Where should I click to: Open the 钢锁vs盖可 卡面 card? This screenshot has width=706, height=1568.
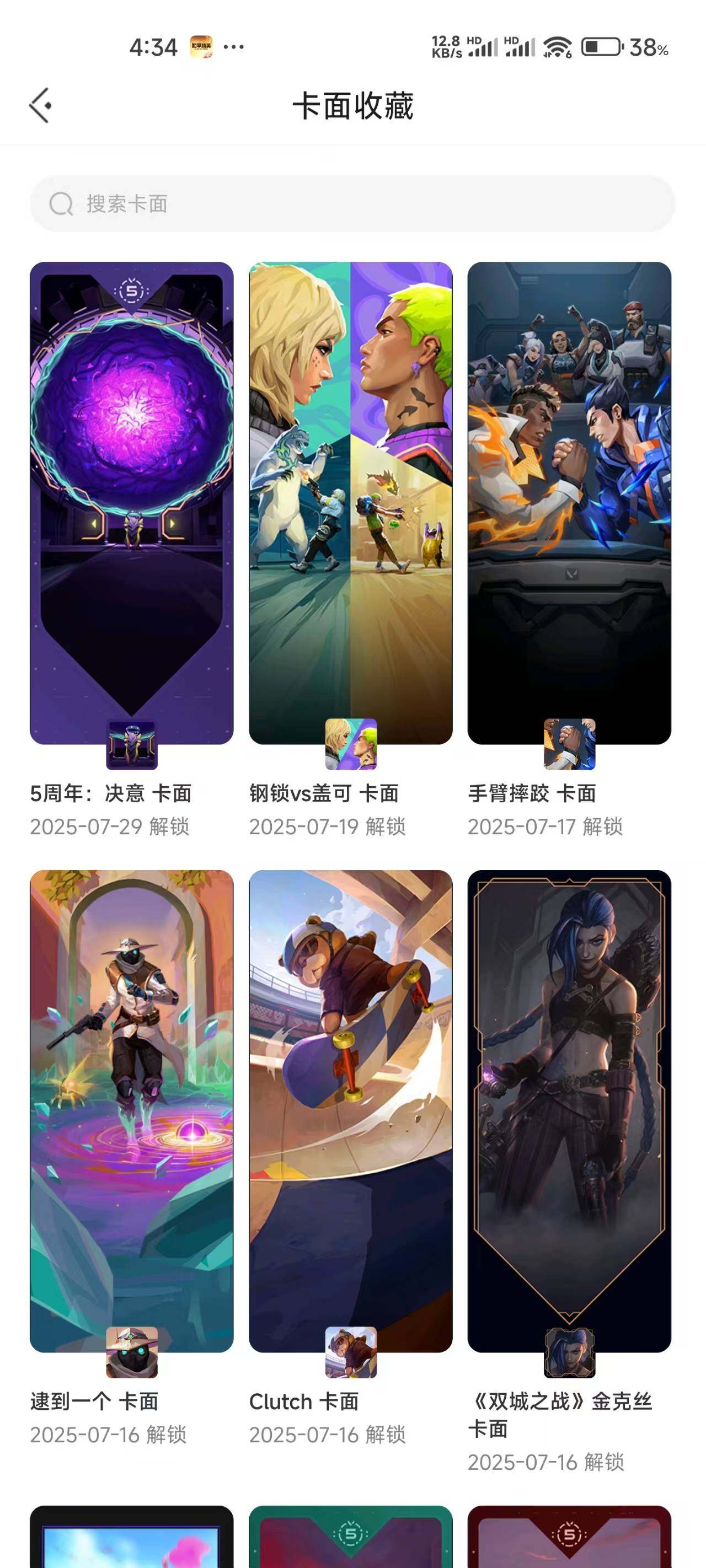pyautogui.click(x=350, y=503)
